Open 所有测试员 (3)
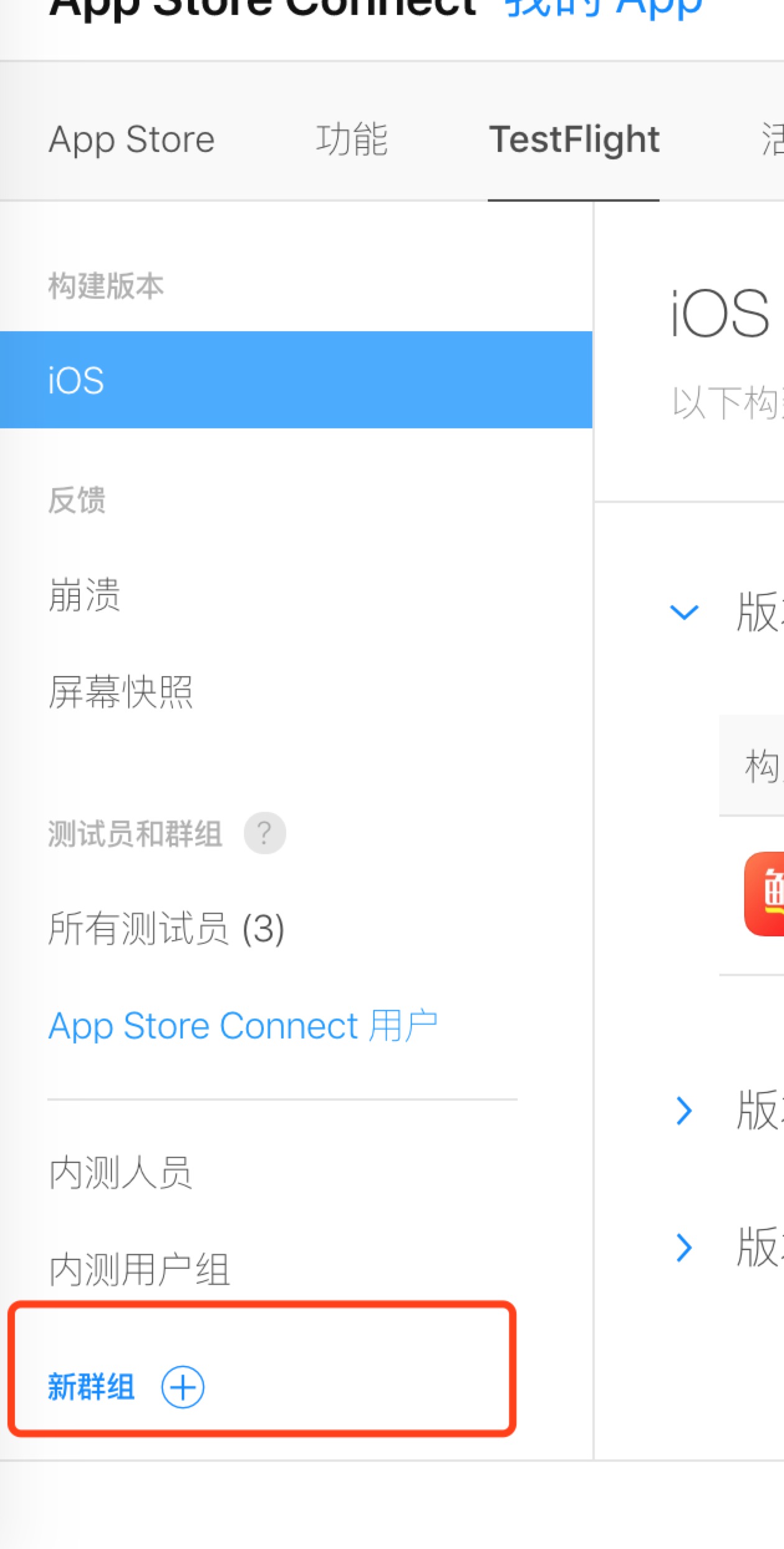The height and width of the screenshot is (1549, 784). click(x=167, y=928)
